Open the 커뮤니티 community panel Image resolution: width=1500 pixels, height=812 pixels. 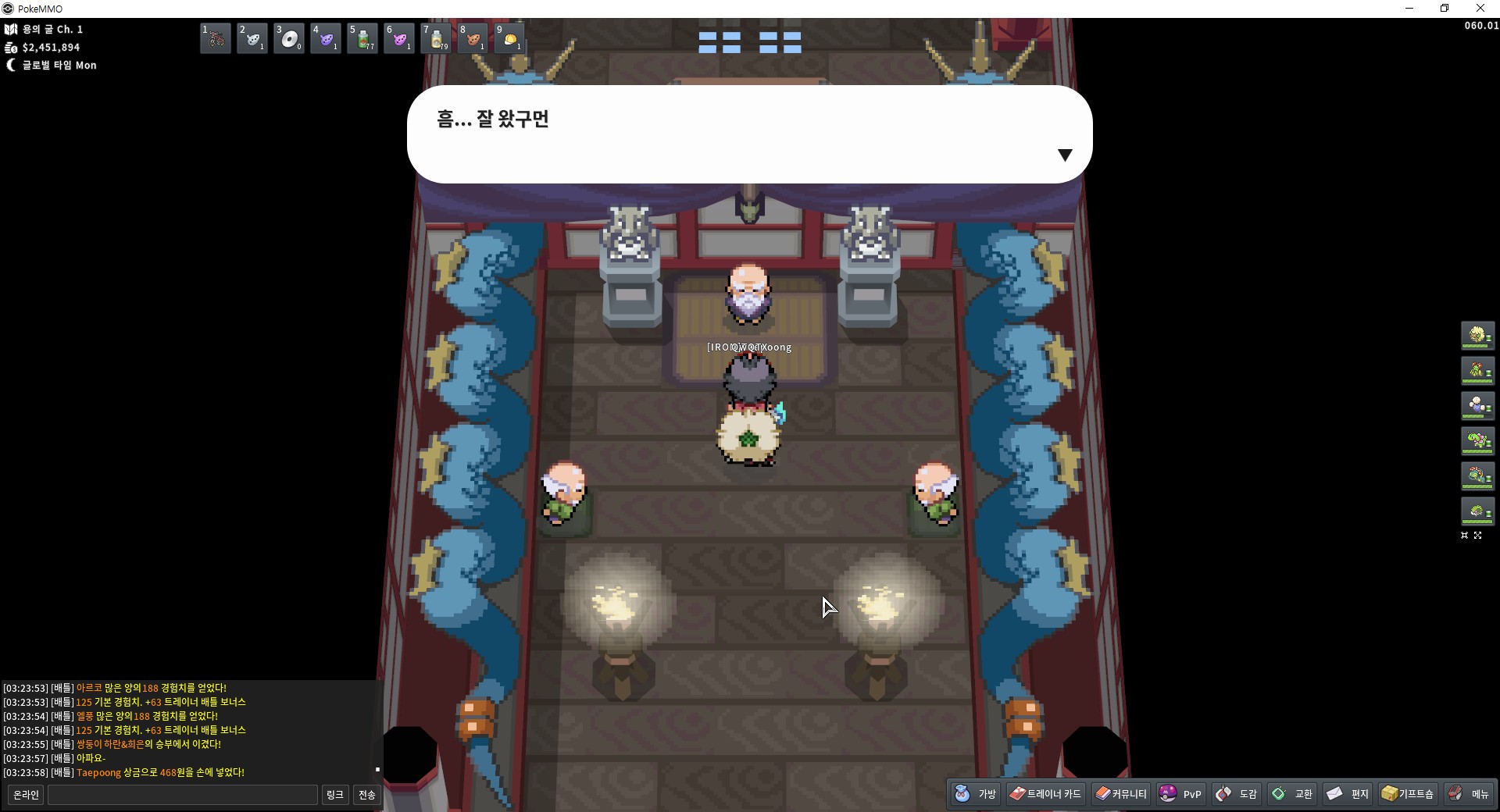(x=1120, y=793)
